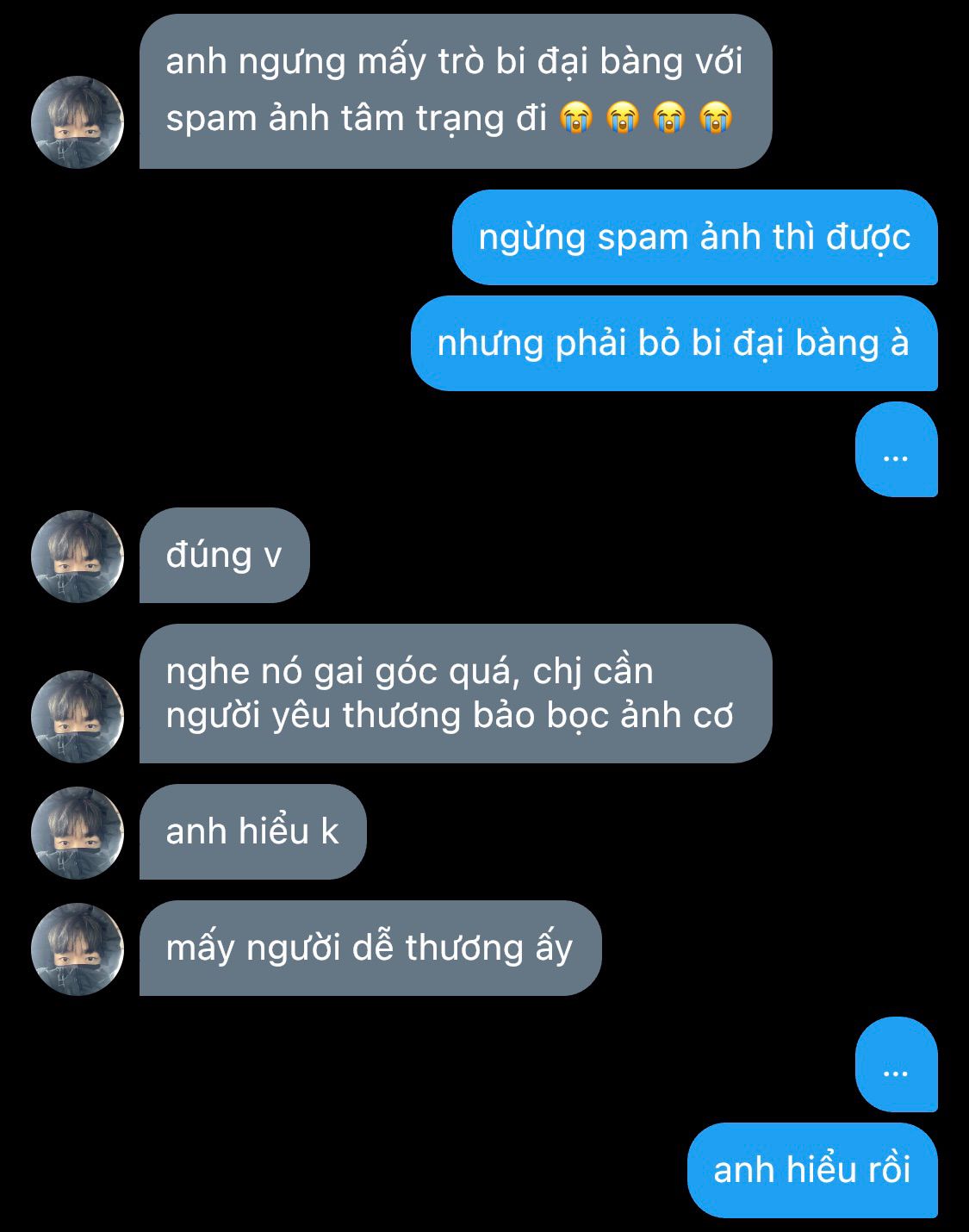Open sender's avatar beside "đúng v" message
Image resolution: width=969 pixels, height=1232 pixels.
pyautogui.click(x=78, y=557)
